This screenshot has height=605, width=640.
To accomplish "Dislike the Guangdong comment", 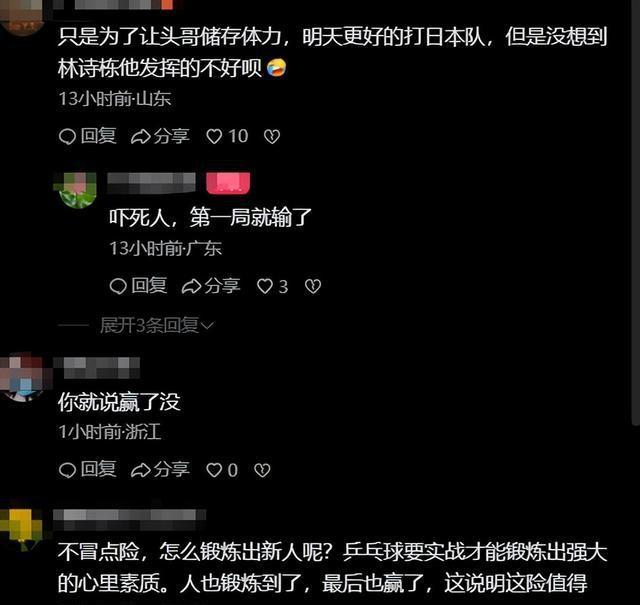I will [x=312, y=286].
